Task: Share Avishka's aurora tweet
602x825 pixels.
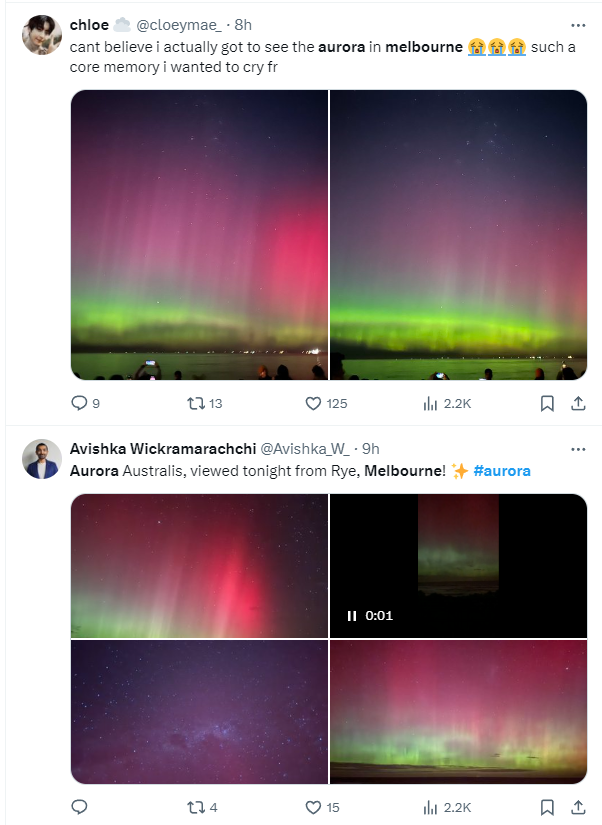Action: pos(577,807)
